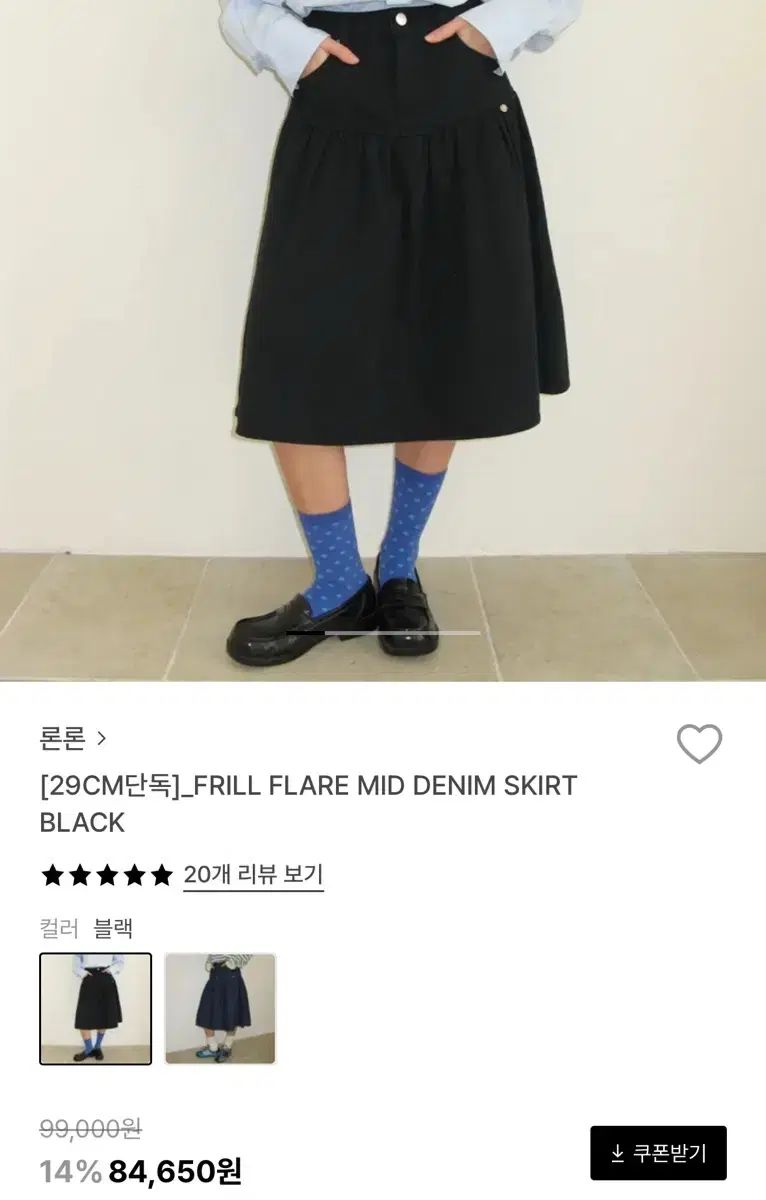
Task: Select the navy skirt color thumbnail
Action: coord(220,1008)
